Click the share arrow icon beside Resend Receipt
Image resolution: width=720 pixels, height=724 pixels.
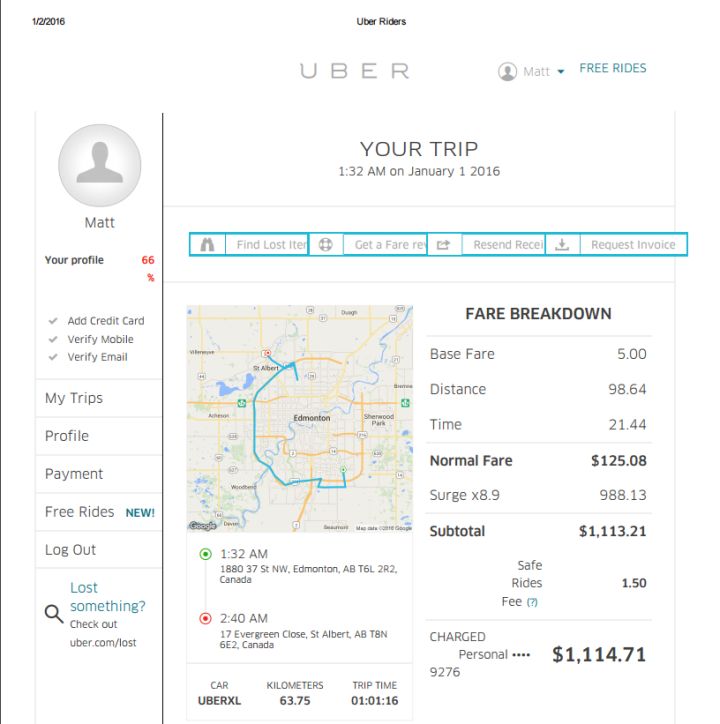pyautogui.click(x=443, y=244)
